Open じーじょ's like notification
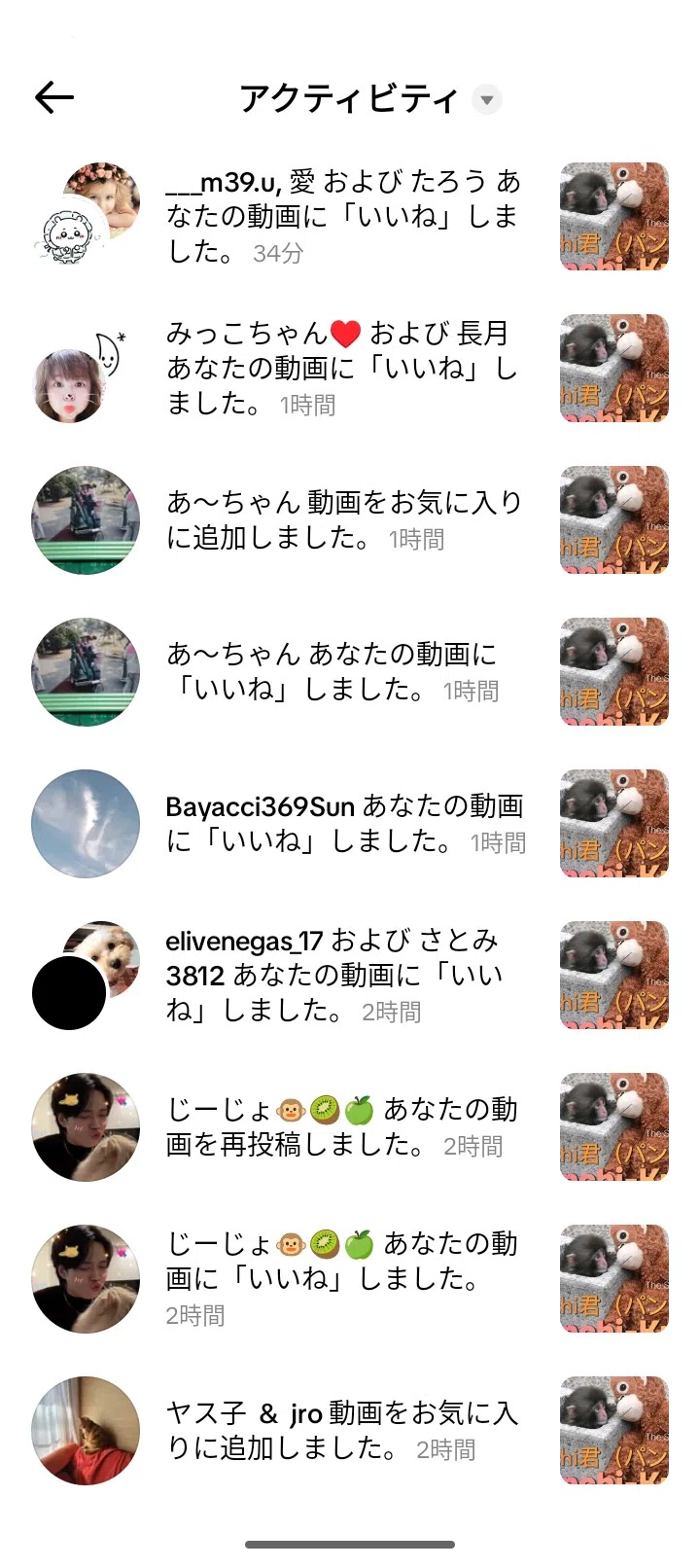This screenshot has width=700, height=1568. pyautogui.click(x=350, y=1278)
